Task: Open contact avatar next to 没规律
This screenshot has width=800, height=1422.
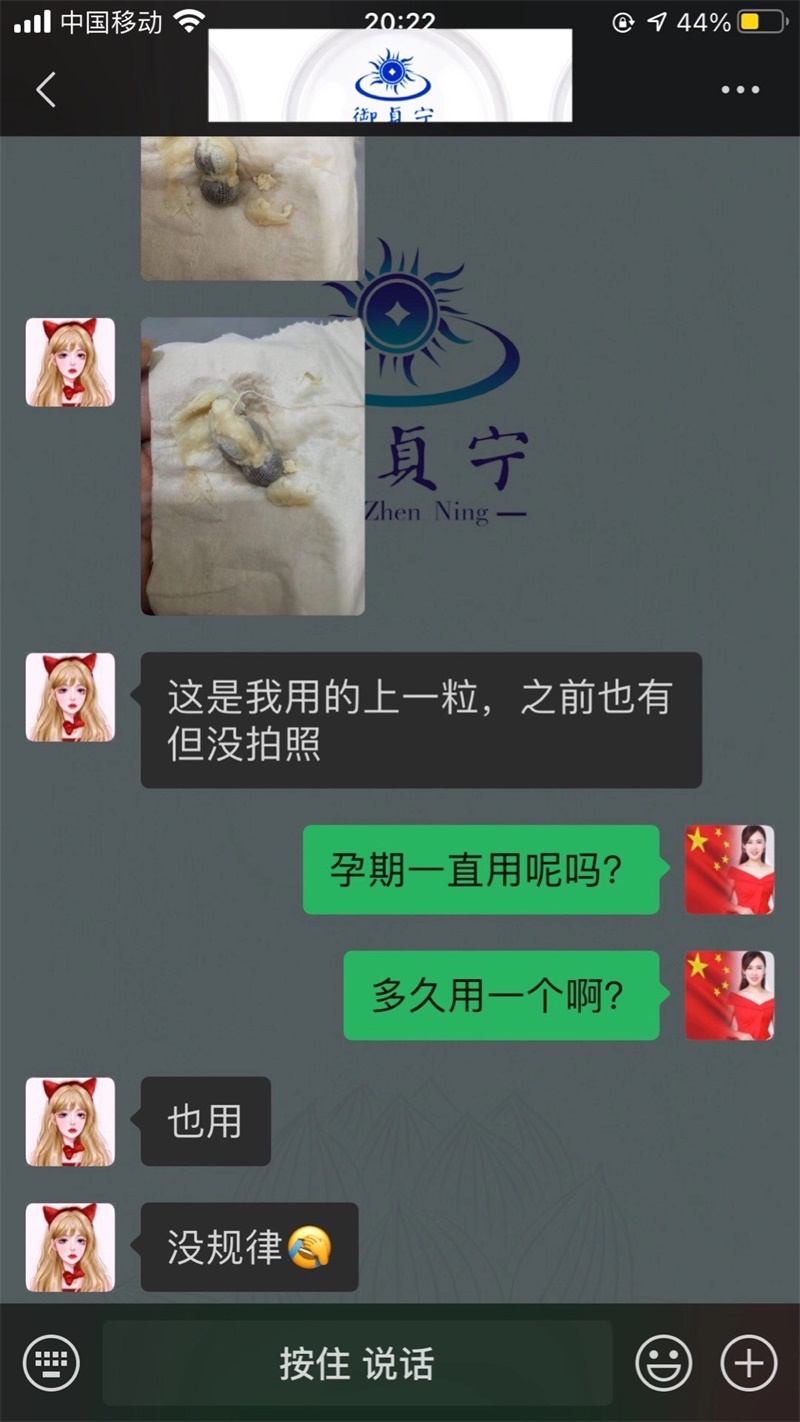Action: (70, 1247)
